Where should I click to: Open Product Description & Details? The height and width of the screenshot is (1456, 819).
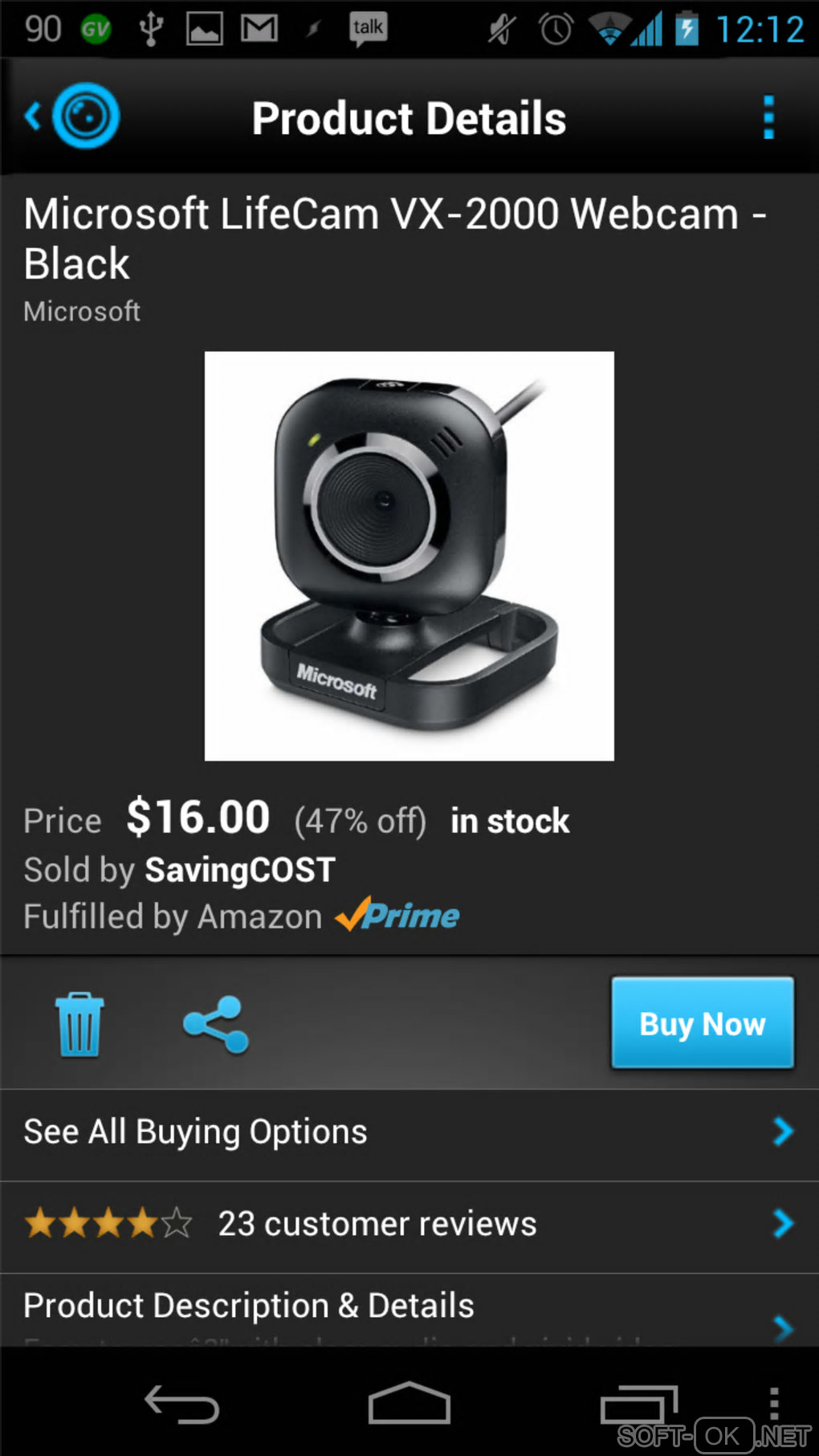point(409,1307)
